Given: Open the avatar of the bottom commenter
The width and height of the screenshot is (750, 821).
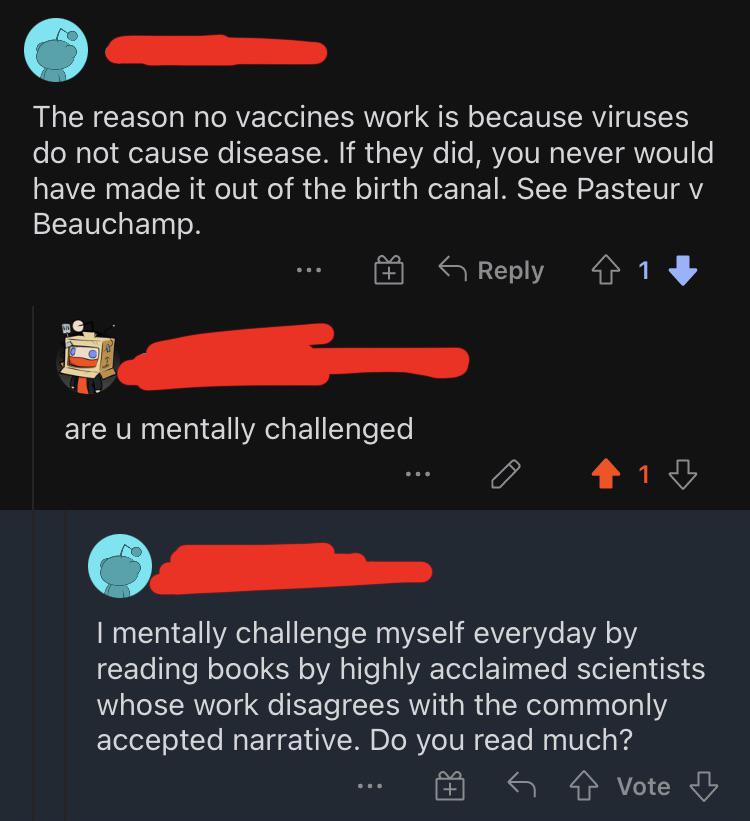Looking at the screenshot, I should pos(120,565).
